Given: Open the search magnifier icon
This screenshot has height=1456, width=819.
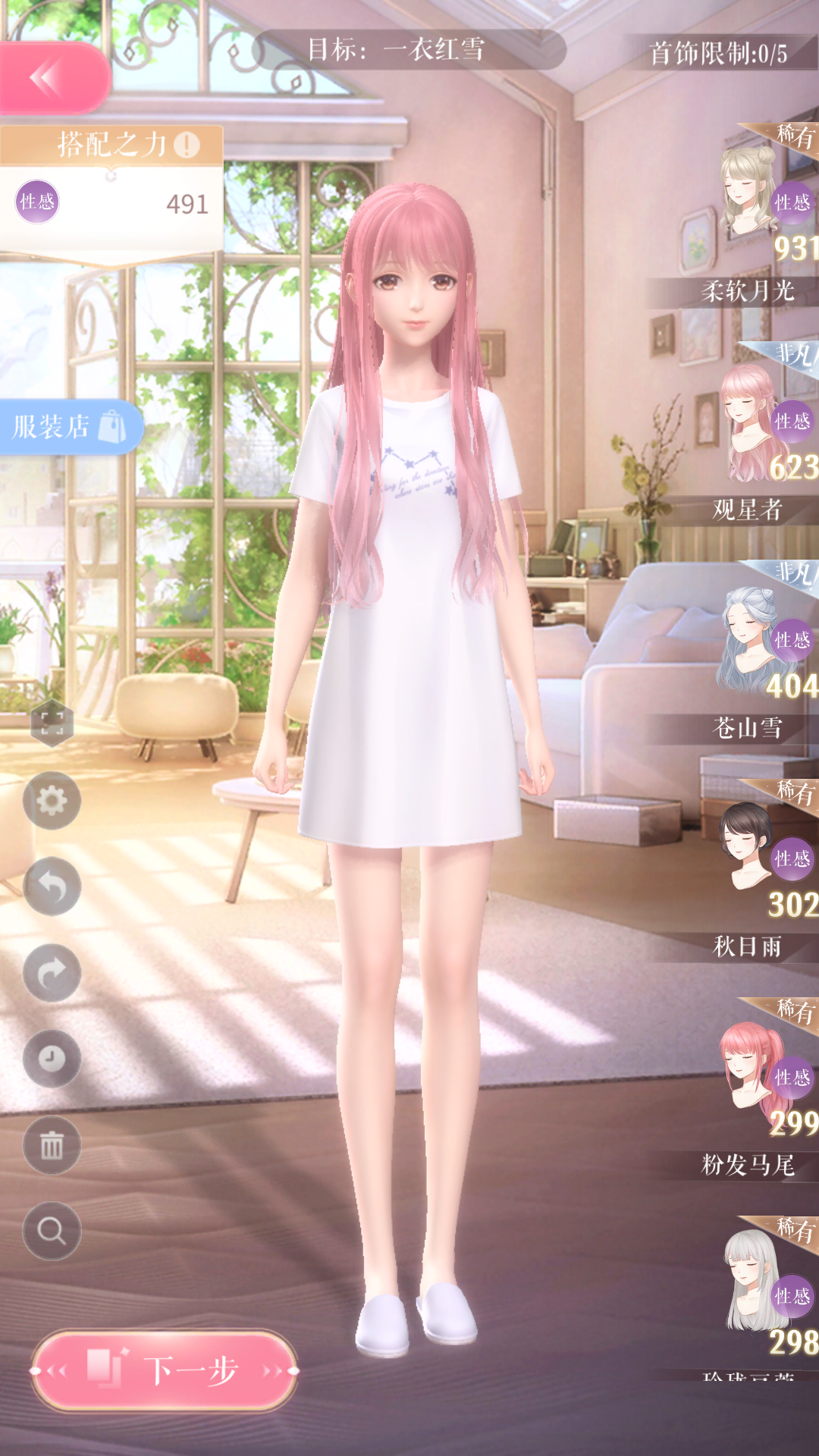Looking at the screenshot, I should click(x=52, y=1231).
